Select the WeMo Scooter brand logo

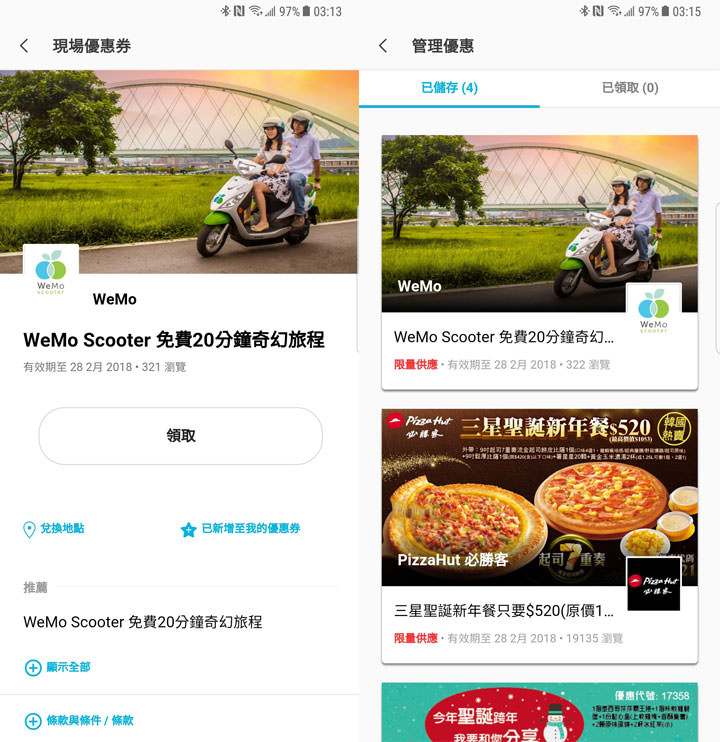tap(53, 266)
